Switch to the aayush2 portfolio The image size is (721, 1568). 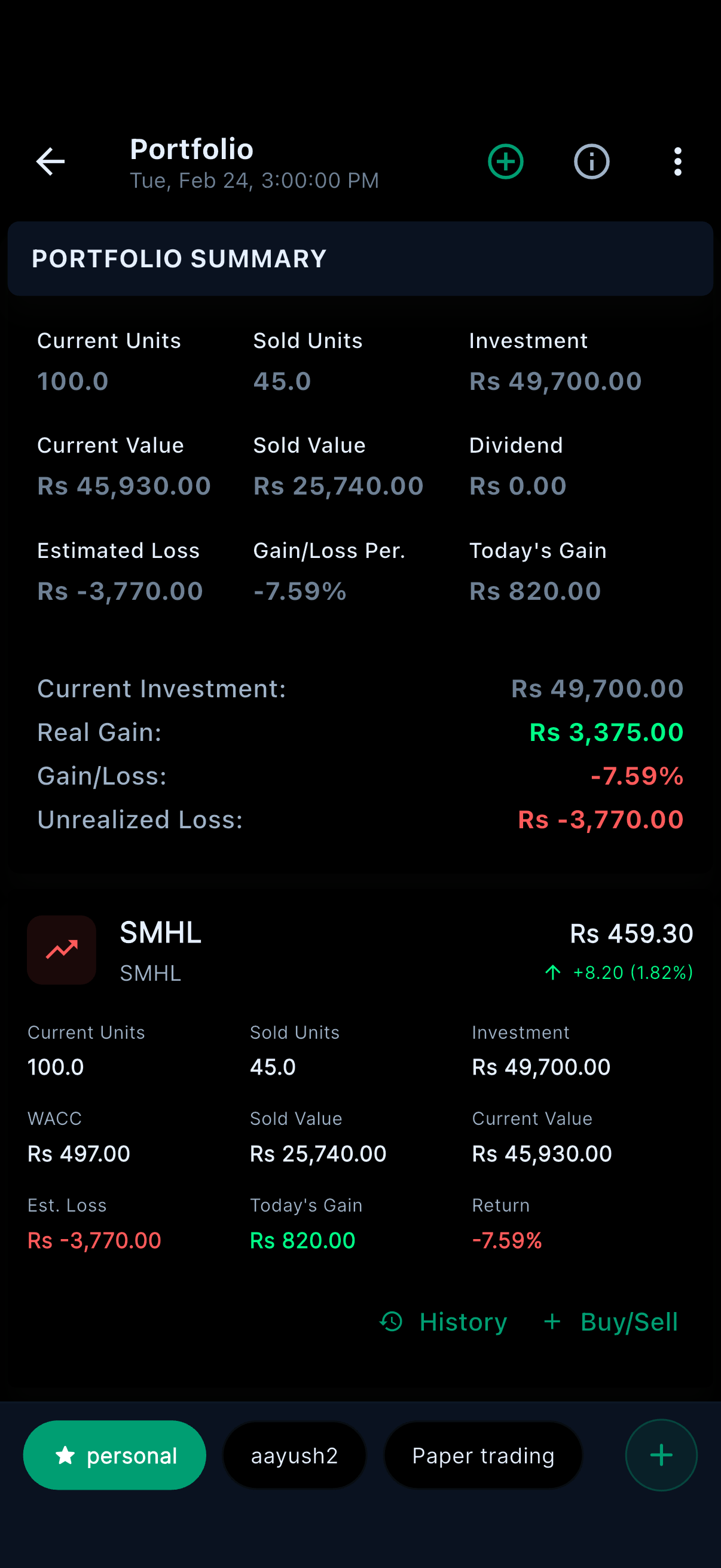click(295, 1455)
